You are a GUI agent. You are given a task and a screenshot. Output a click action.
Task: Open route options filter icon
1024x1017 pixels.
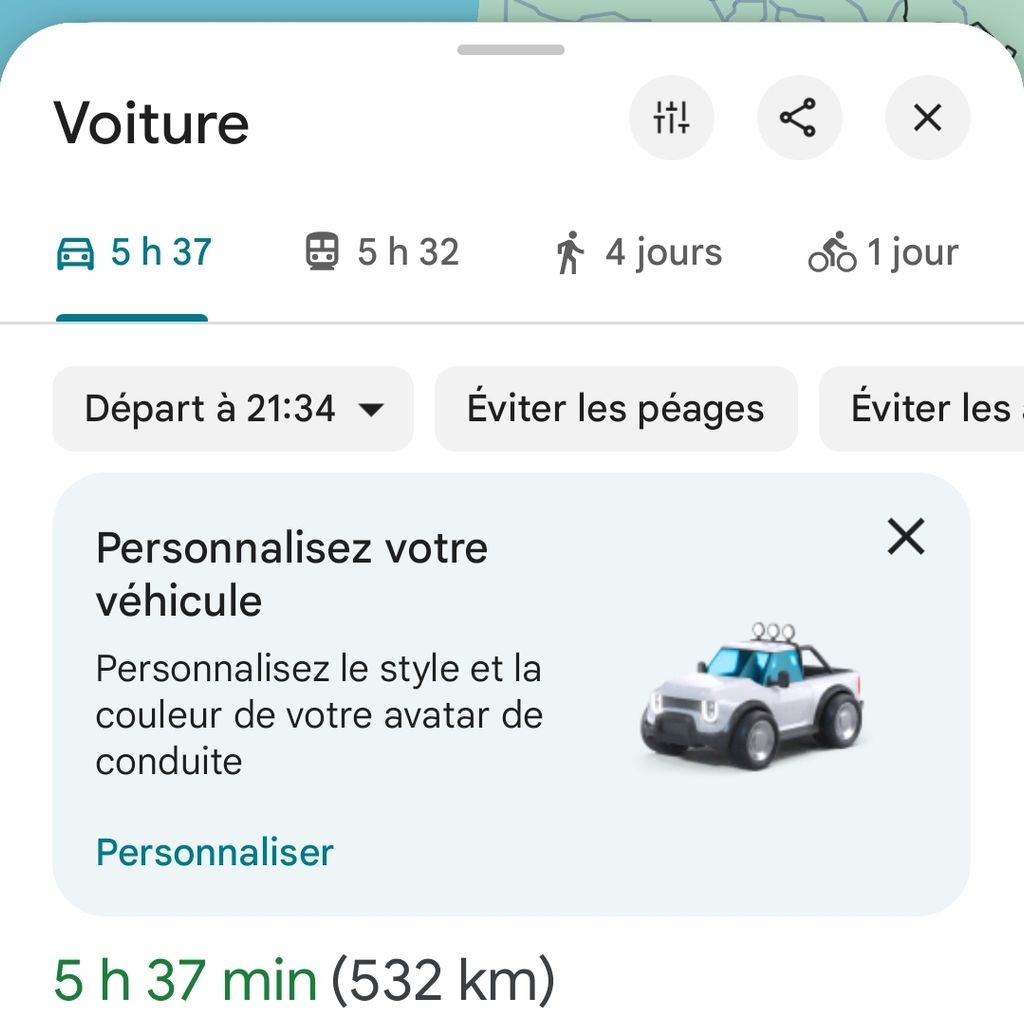671,118
